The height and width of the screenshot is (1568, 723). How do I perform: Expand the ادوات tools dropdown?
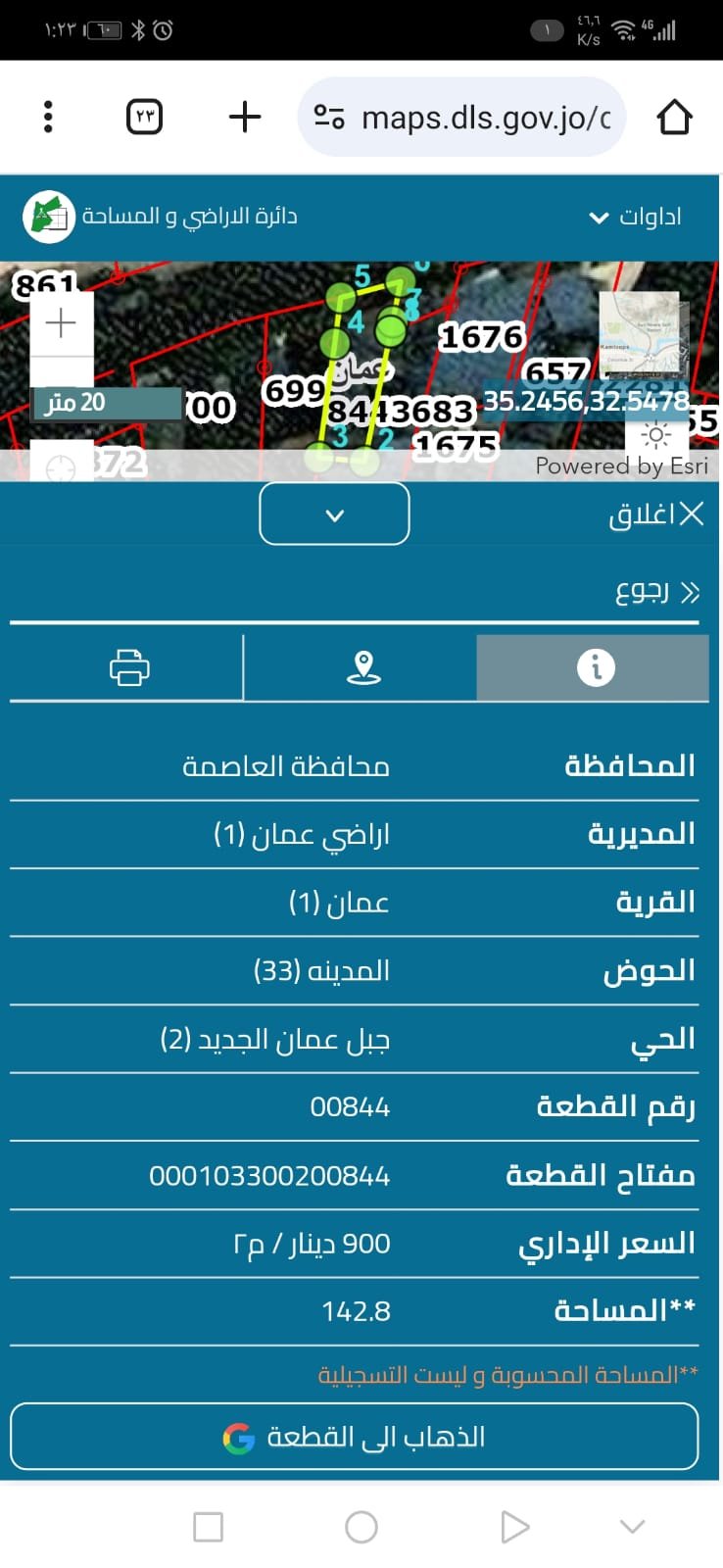635,217
